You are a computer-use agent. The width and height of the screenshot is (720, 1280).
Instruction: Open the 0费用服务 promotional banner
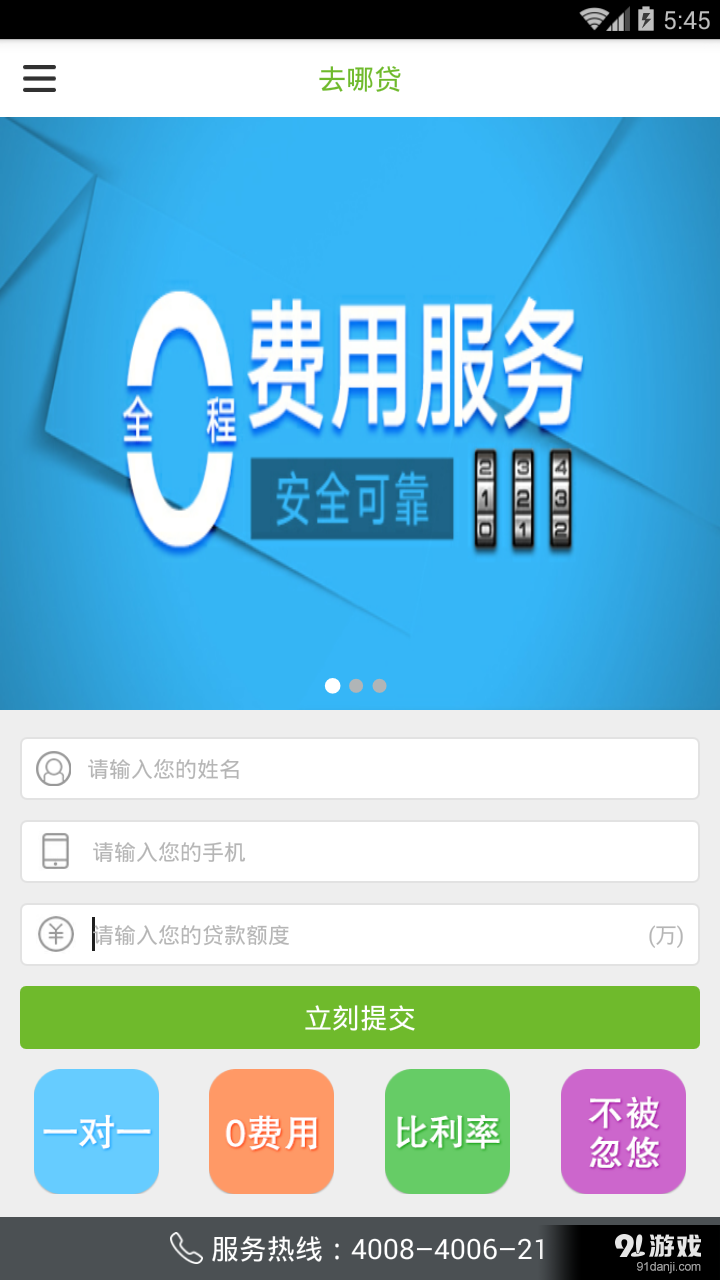[360, 413]
